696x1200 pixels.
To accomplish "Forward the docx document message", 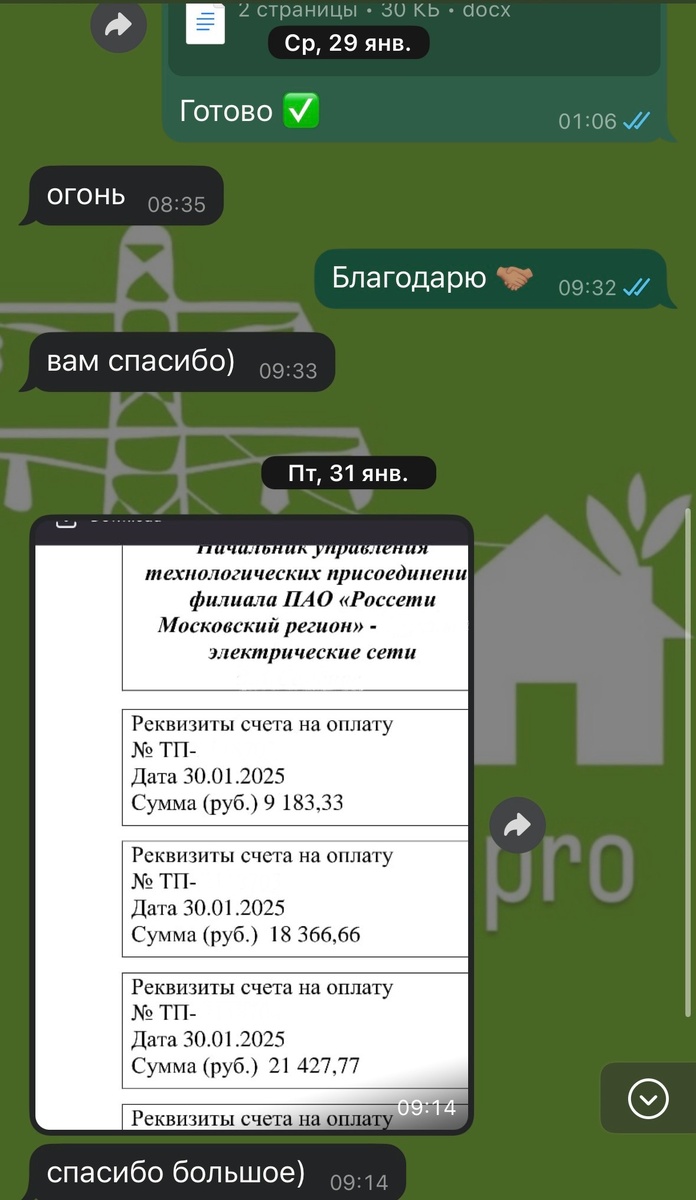I will point(119,26).
